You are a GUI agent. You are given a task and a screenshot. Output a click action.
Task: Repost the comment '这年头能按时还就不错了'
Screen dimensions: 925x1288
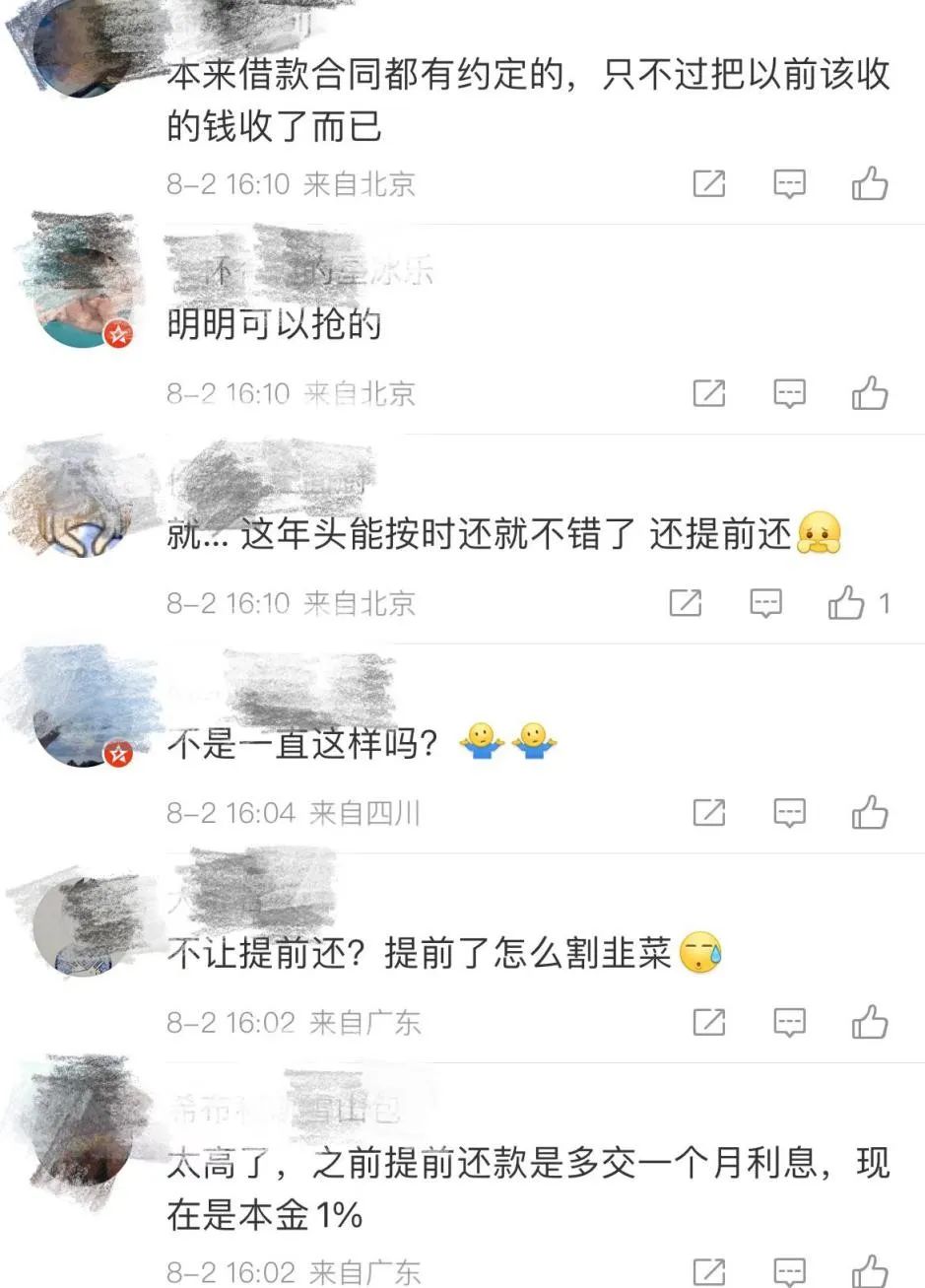tap(686, 603)
